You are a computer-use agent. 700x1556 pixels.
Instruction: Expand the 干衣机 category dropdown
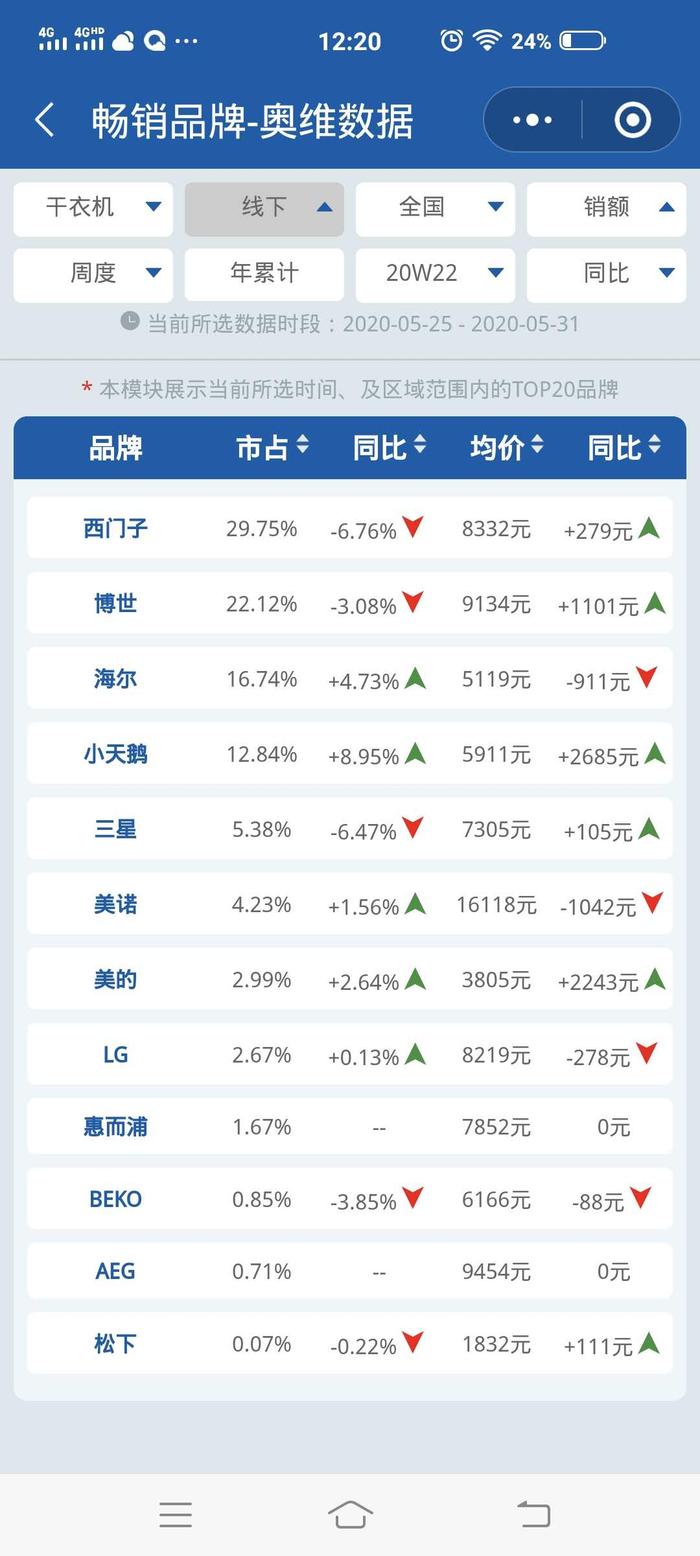(x=93, y=208)
